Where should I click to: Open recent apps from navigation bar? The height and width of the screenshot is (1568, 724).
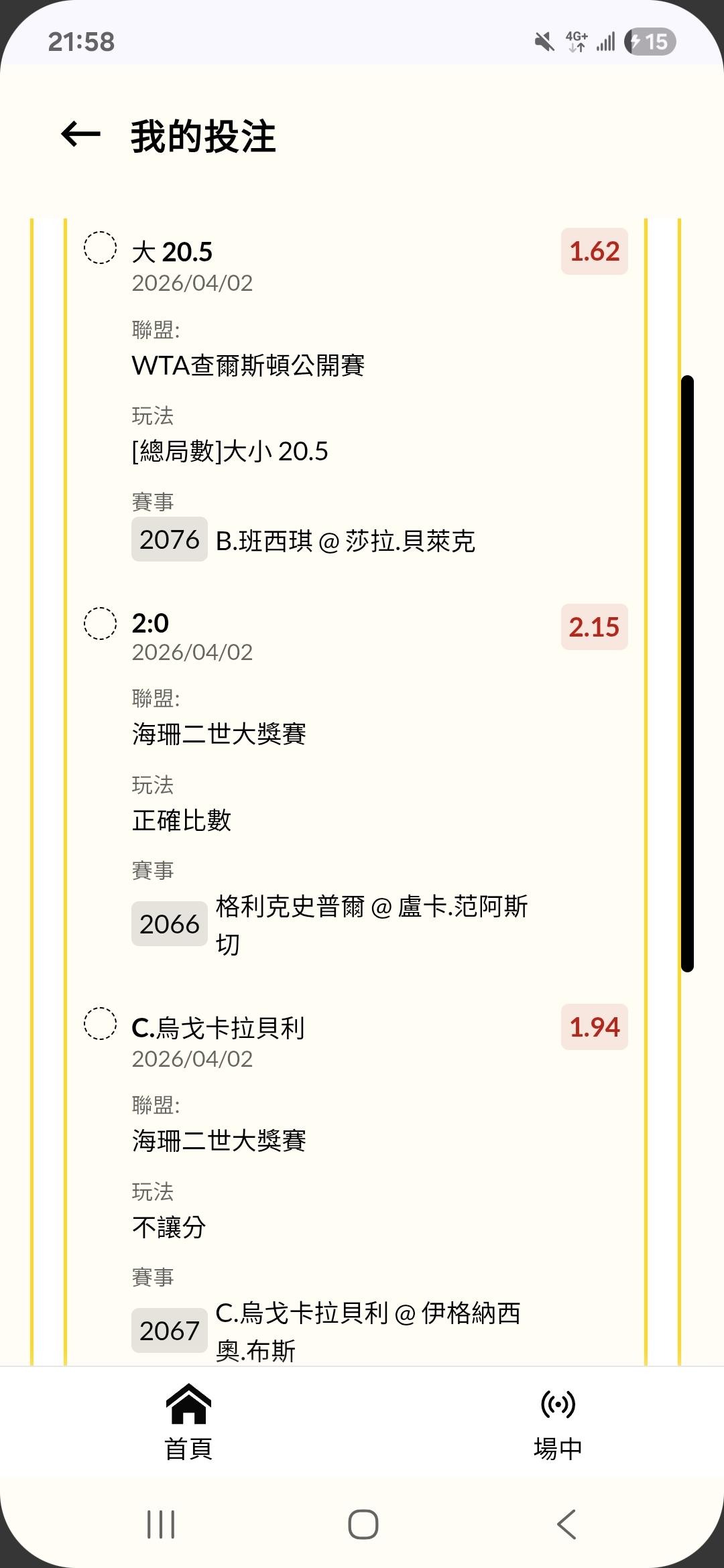[161, 1524]
